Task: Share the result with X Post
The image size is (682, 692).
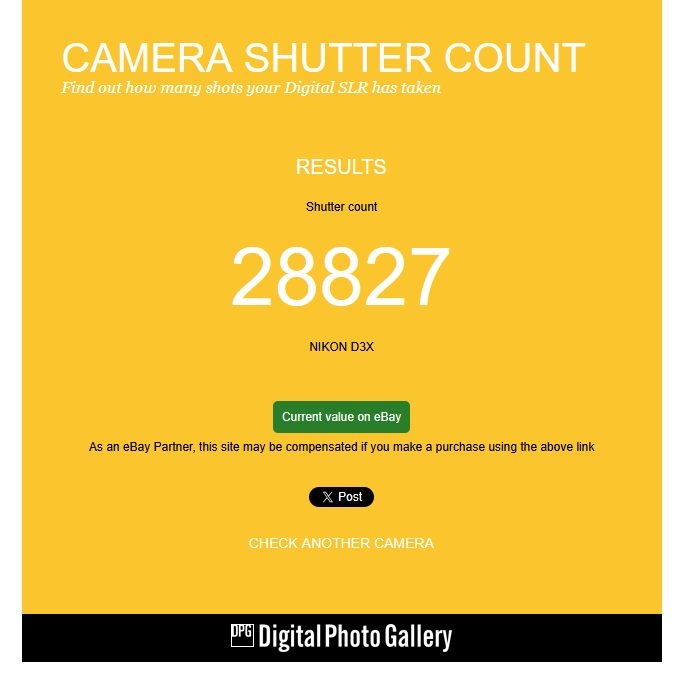Action: 341,497
